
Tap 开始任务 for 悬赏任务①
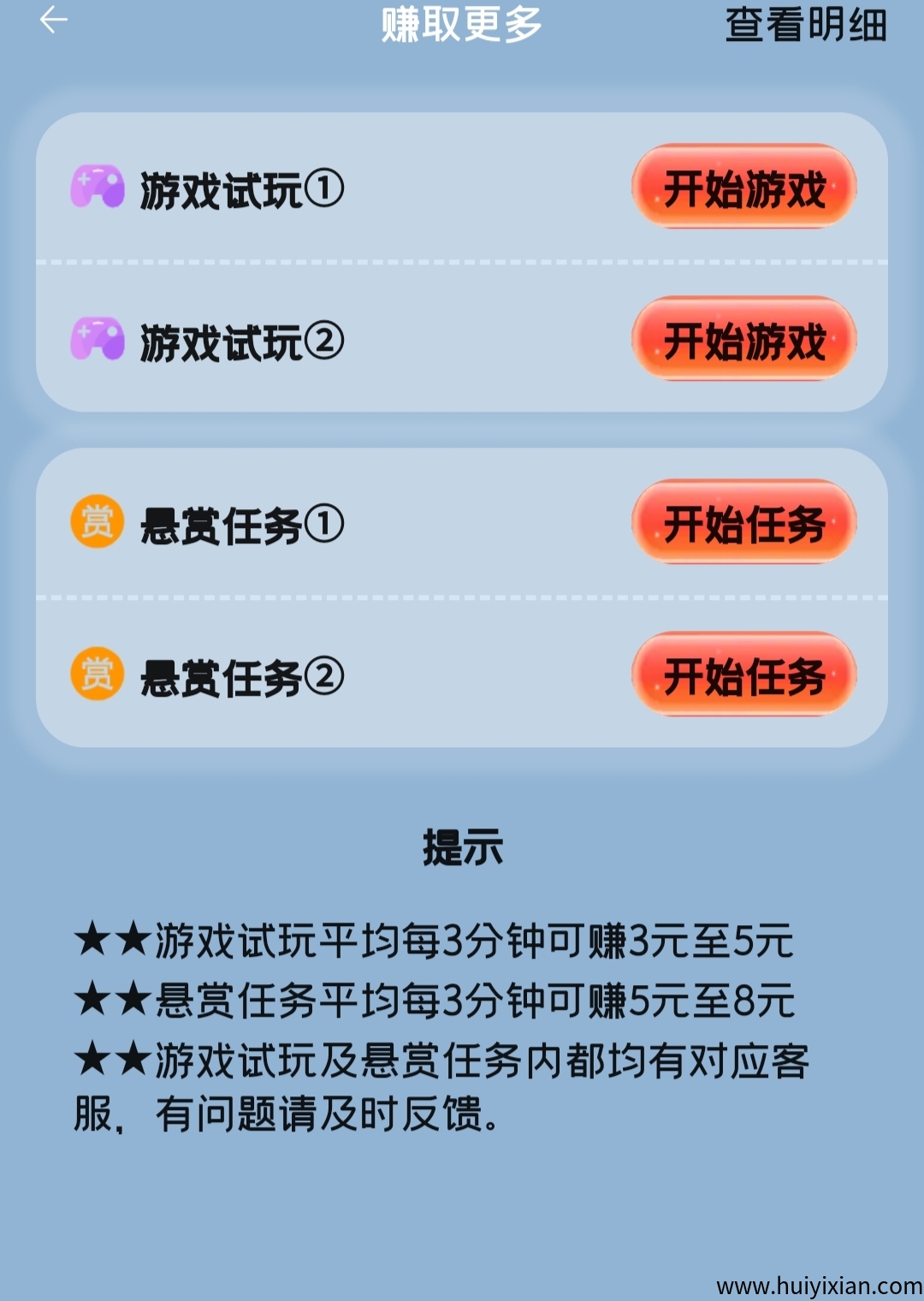pyautogui.click(x=743, y=522)
